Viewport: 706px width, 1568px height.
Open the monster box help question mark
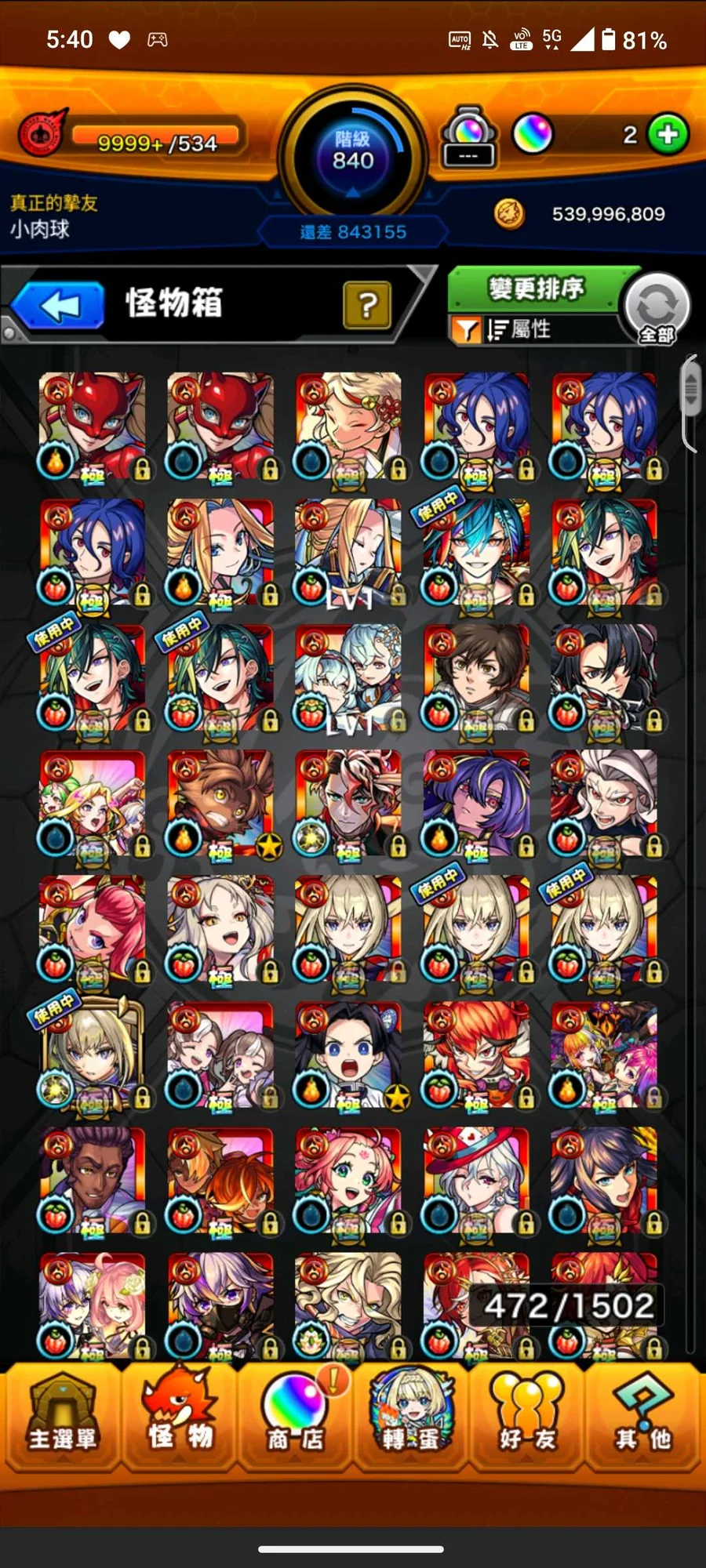pyautogui.click(x=367, y=305)
